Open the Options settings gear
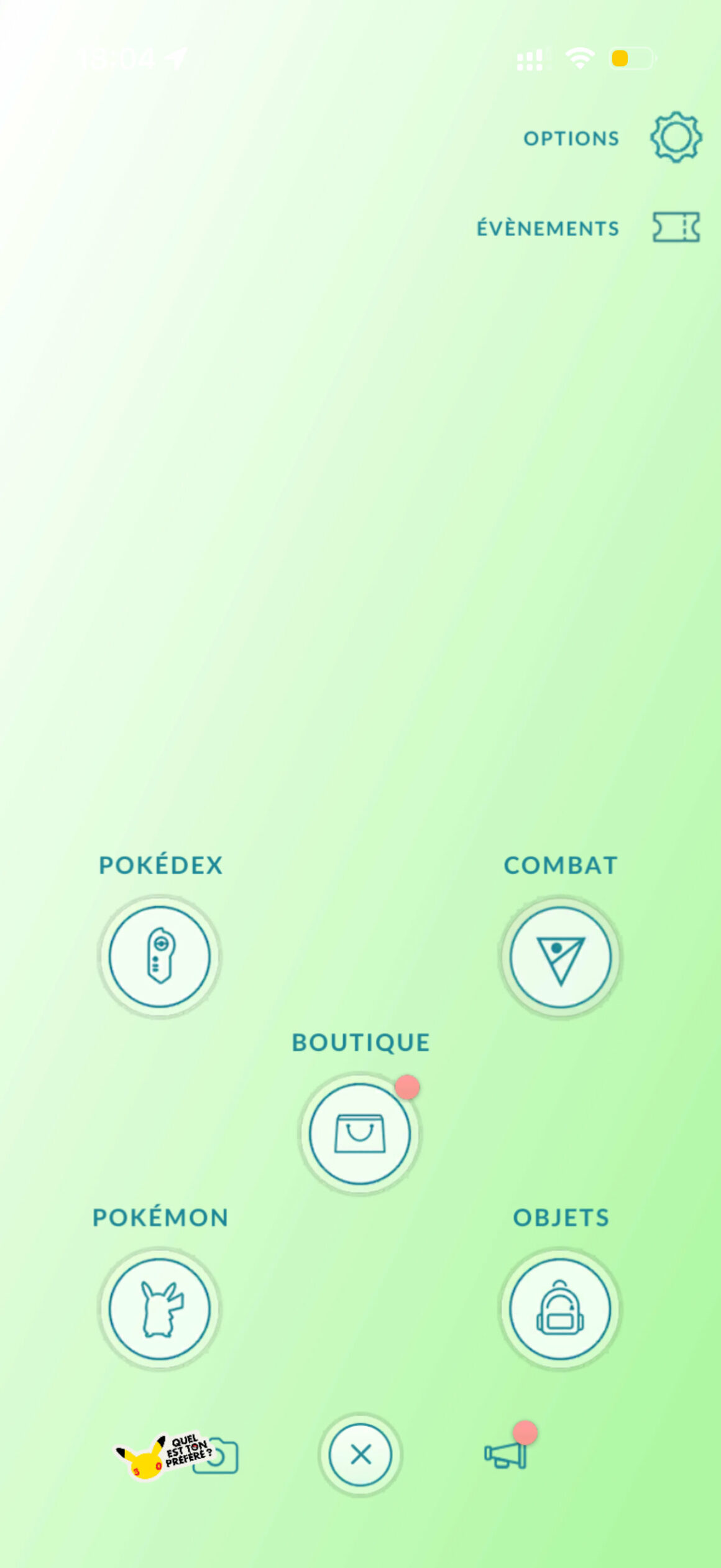This screenshot has height=1568, width=721. (x=676, y=137)
